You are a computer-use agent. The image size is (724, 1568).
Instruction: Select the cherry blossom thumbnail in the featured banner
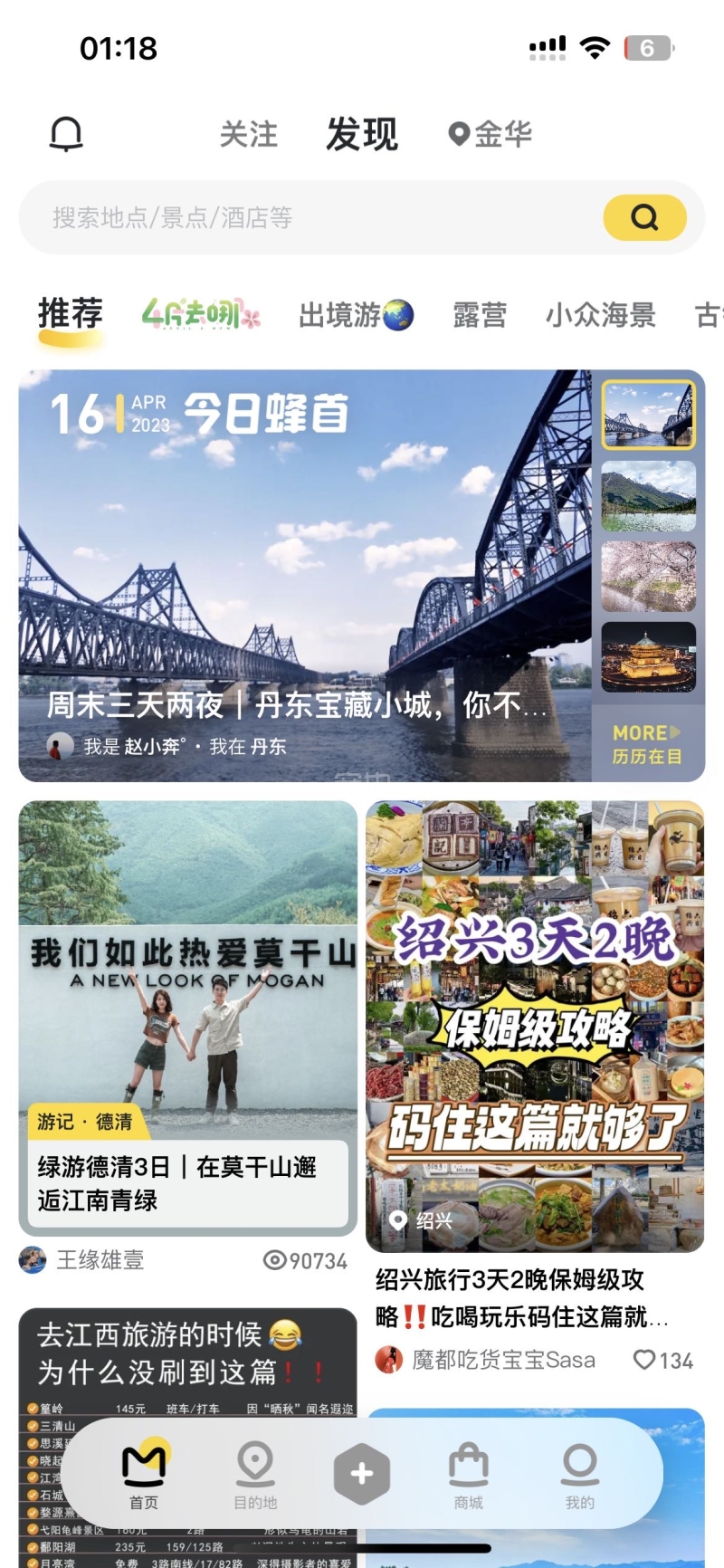[x=648, y=577]
